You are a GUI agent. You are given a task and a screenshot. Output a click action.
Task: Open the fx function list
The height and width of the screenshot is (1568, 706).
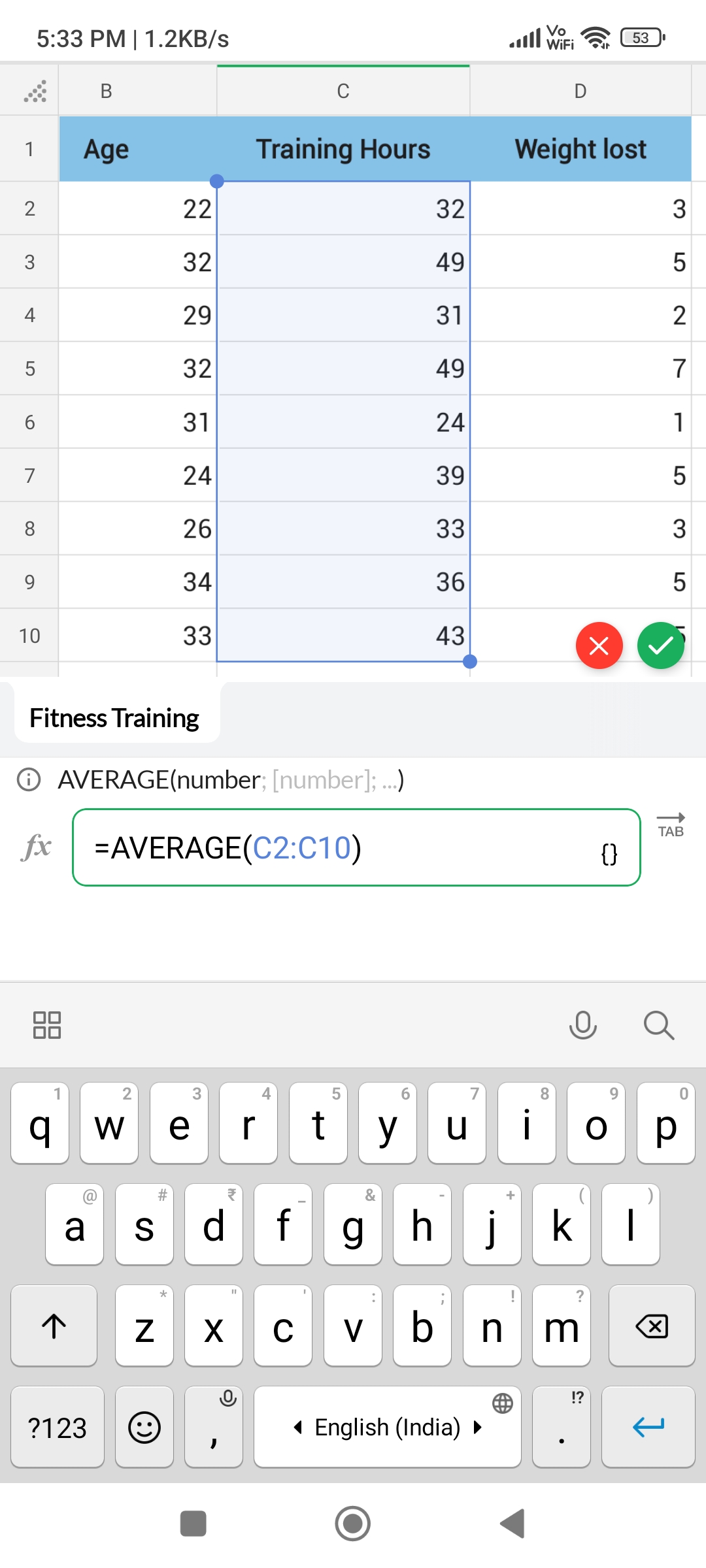(37, 847)
